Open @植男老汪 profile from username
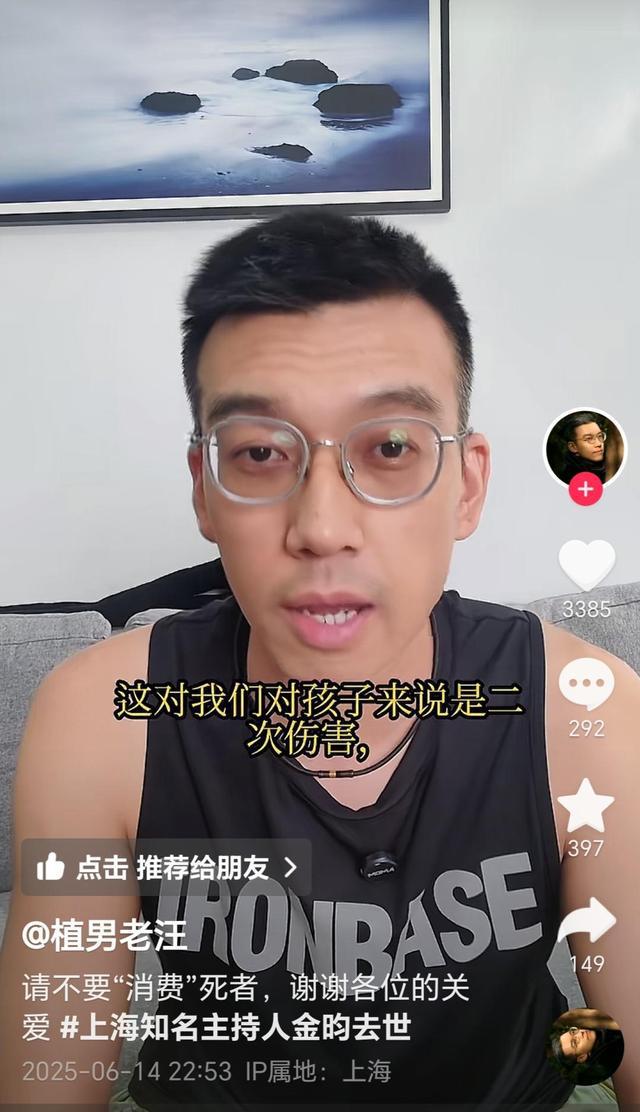Image resolution: width=640 pixels, height=1112 pixels. pyautogui.click(x=105, y=936)
